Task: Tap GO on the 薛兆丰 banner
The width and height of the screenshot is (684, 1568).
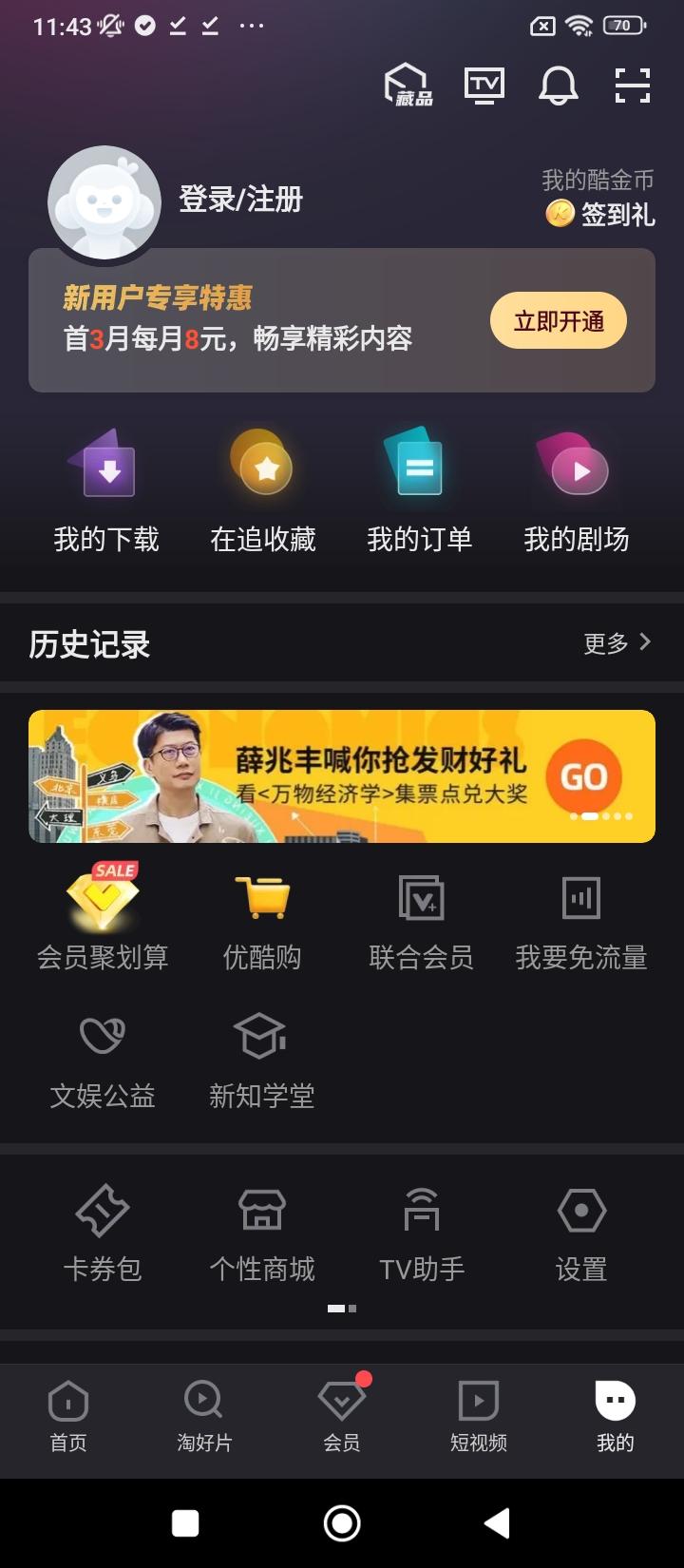Action: point(586,774)
